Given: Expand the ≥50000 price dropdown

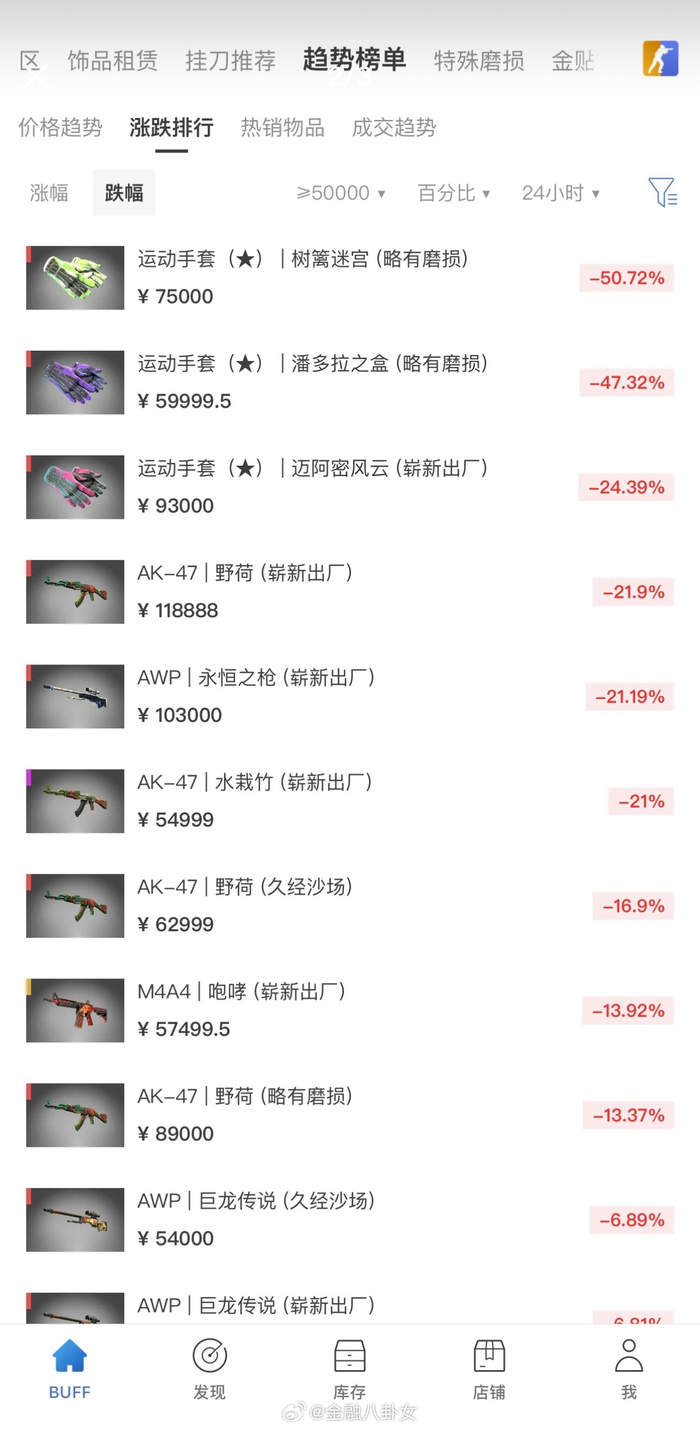Looking at the screenshot, I should (341, 193).
